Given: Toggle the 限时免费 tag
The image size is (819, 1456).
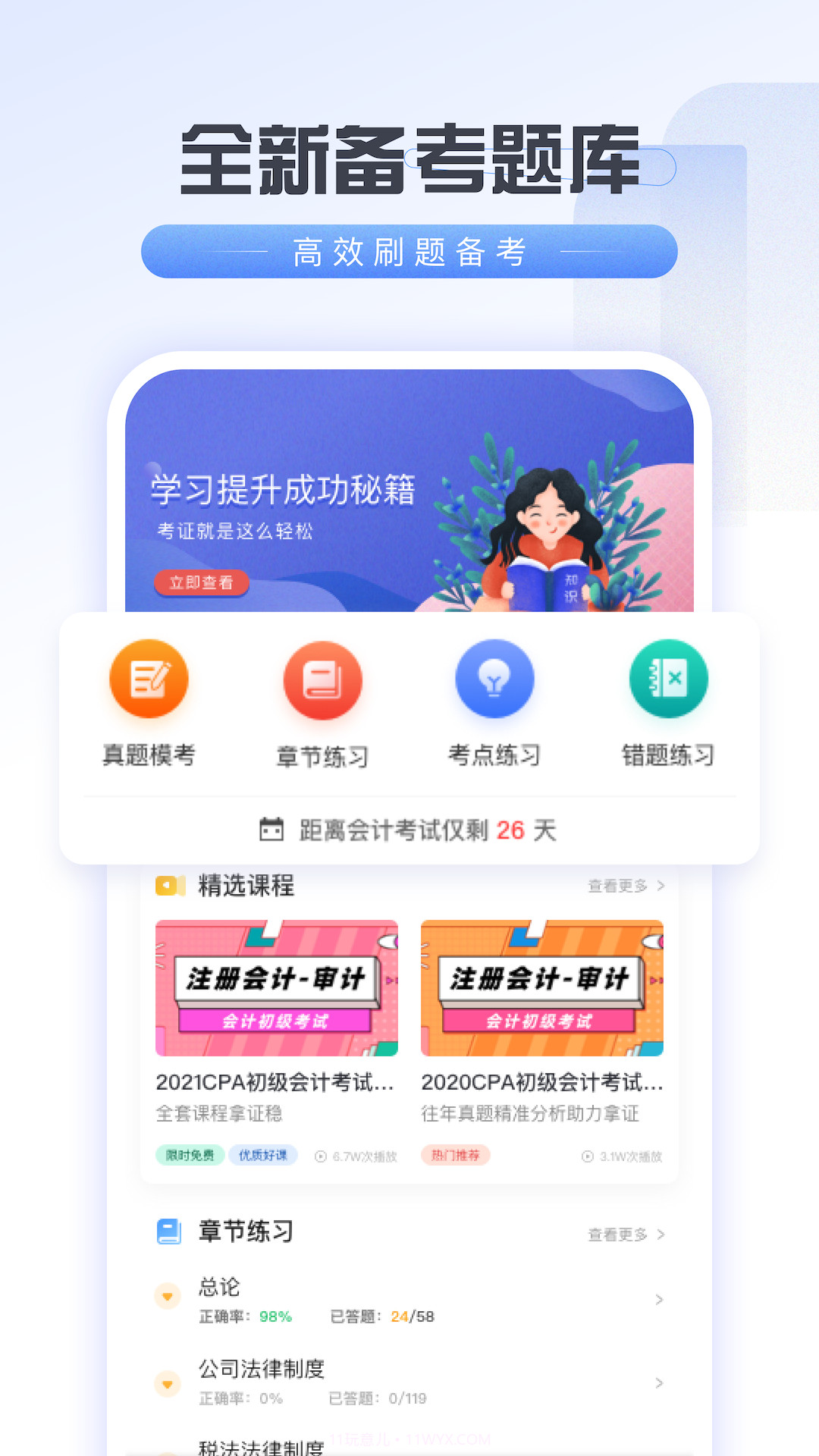Looking at the screenshot, I should pos(189,1155).
